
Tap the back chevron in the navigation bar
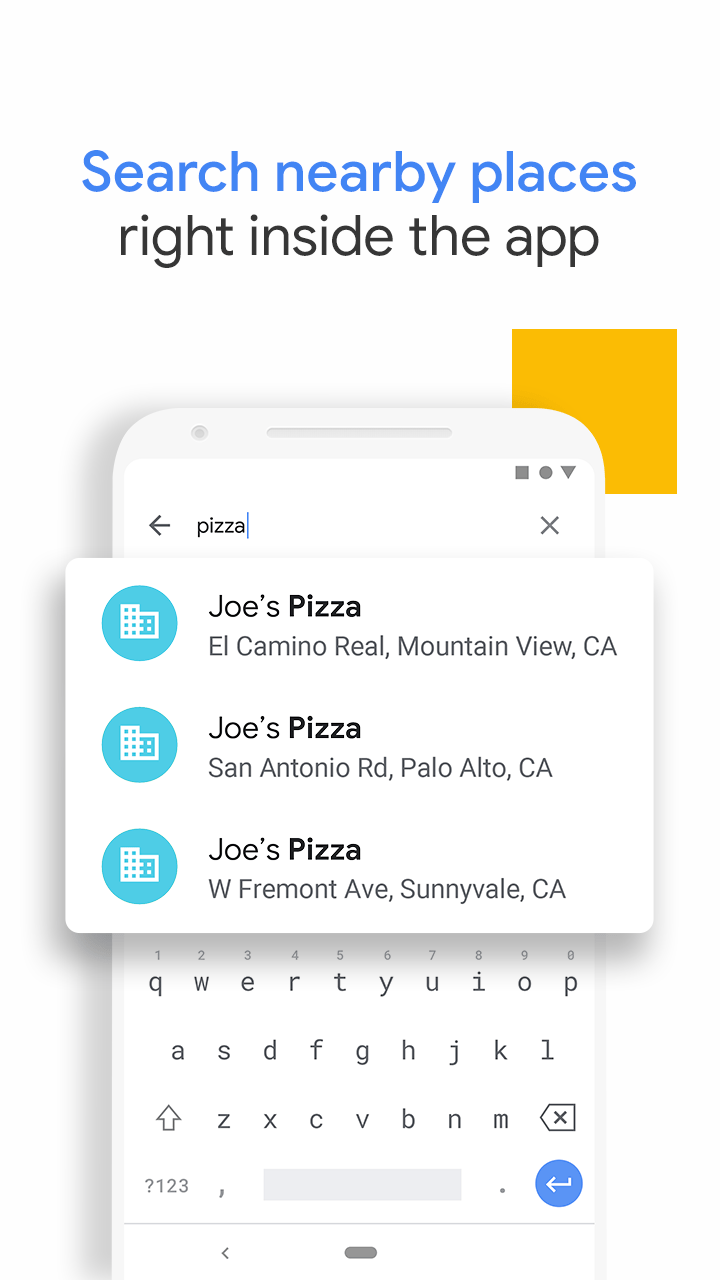click(225, 1252)
